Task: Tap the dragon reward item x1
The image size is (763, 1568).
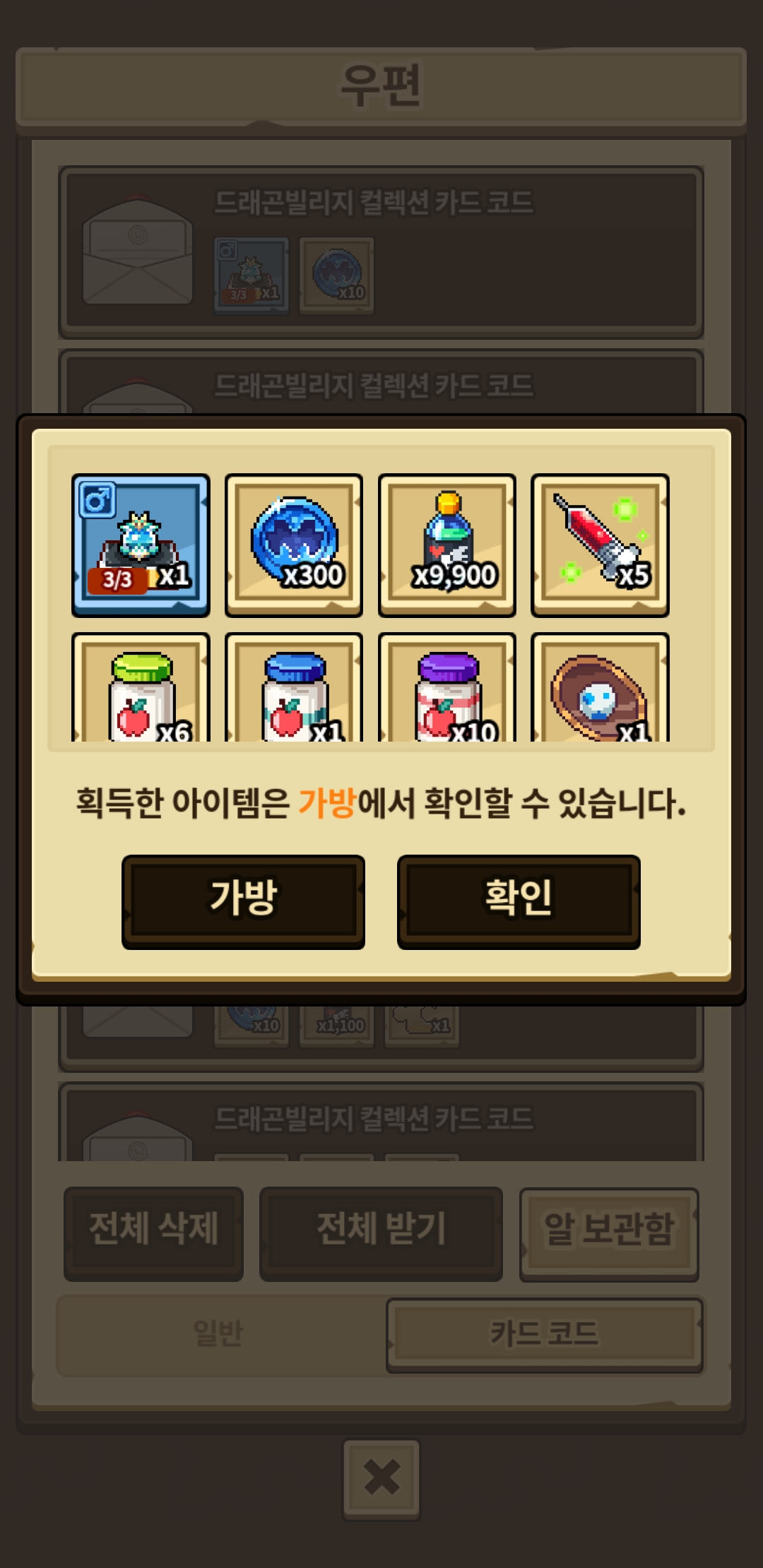Action: pos(141,545)
